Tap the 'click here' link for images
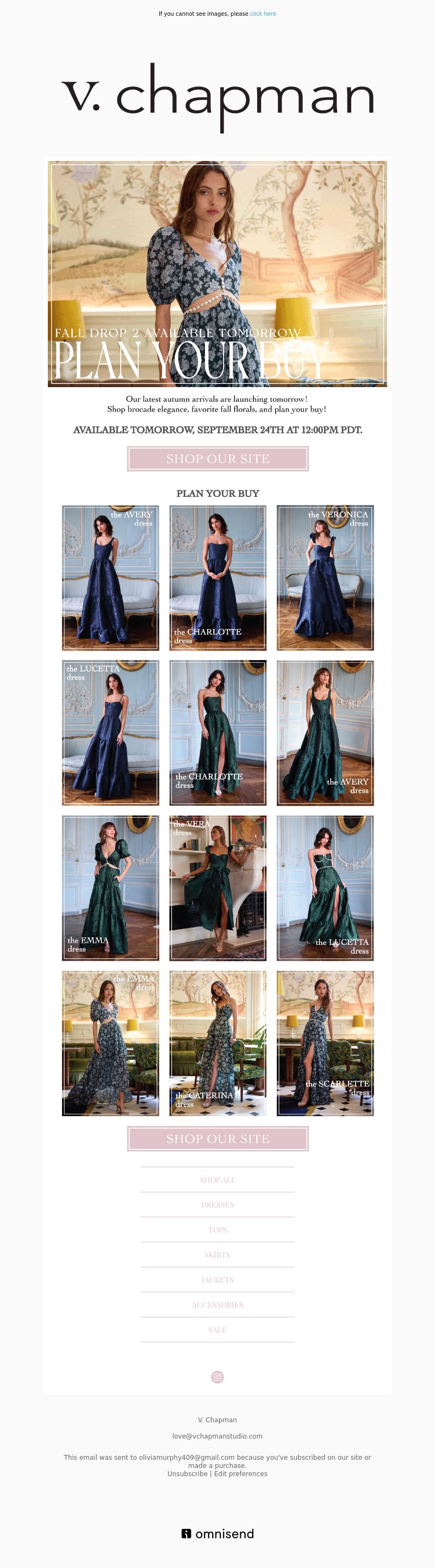The width and height of the screenshot is (435, 1568). pyautogui.click(x=263, y=14)
